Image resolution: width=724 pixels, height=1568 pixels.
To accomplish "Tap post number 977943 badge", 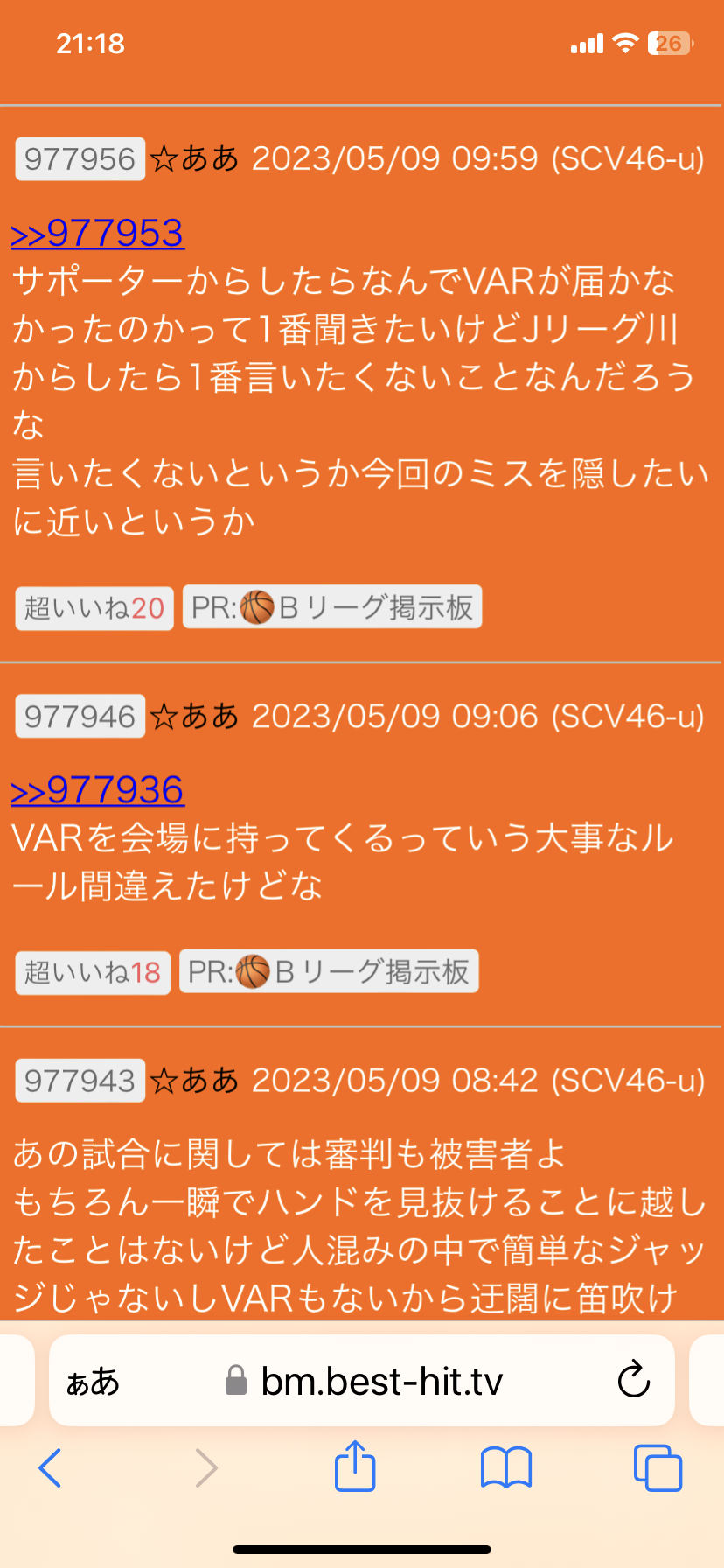I will point(80,1081).
